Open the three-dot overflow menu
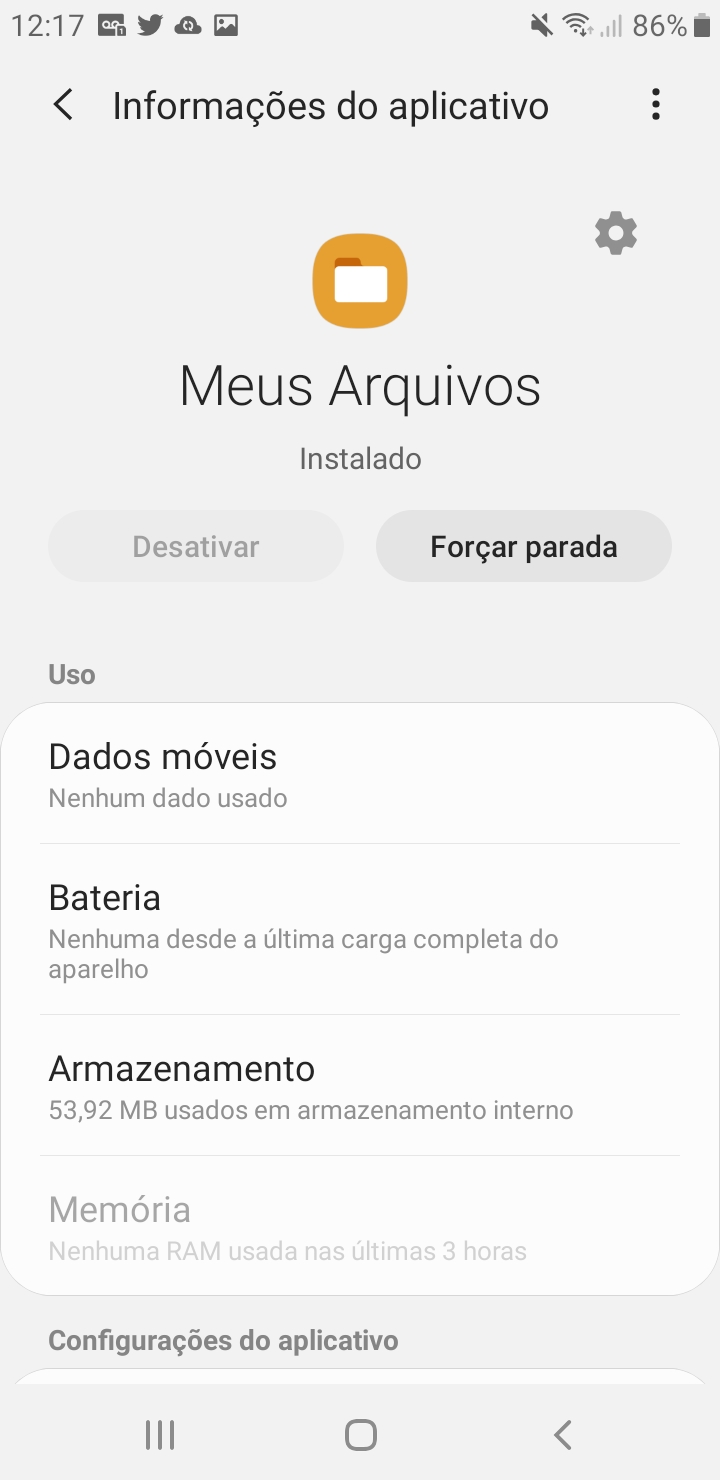Screen dimensions: 720x1480 656,105
